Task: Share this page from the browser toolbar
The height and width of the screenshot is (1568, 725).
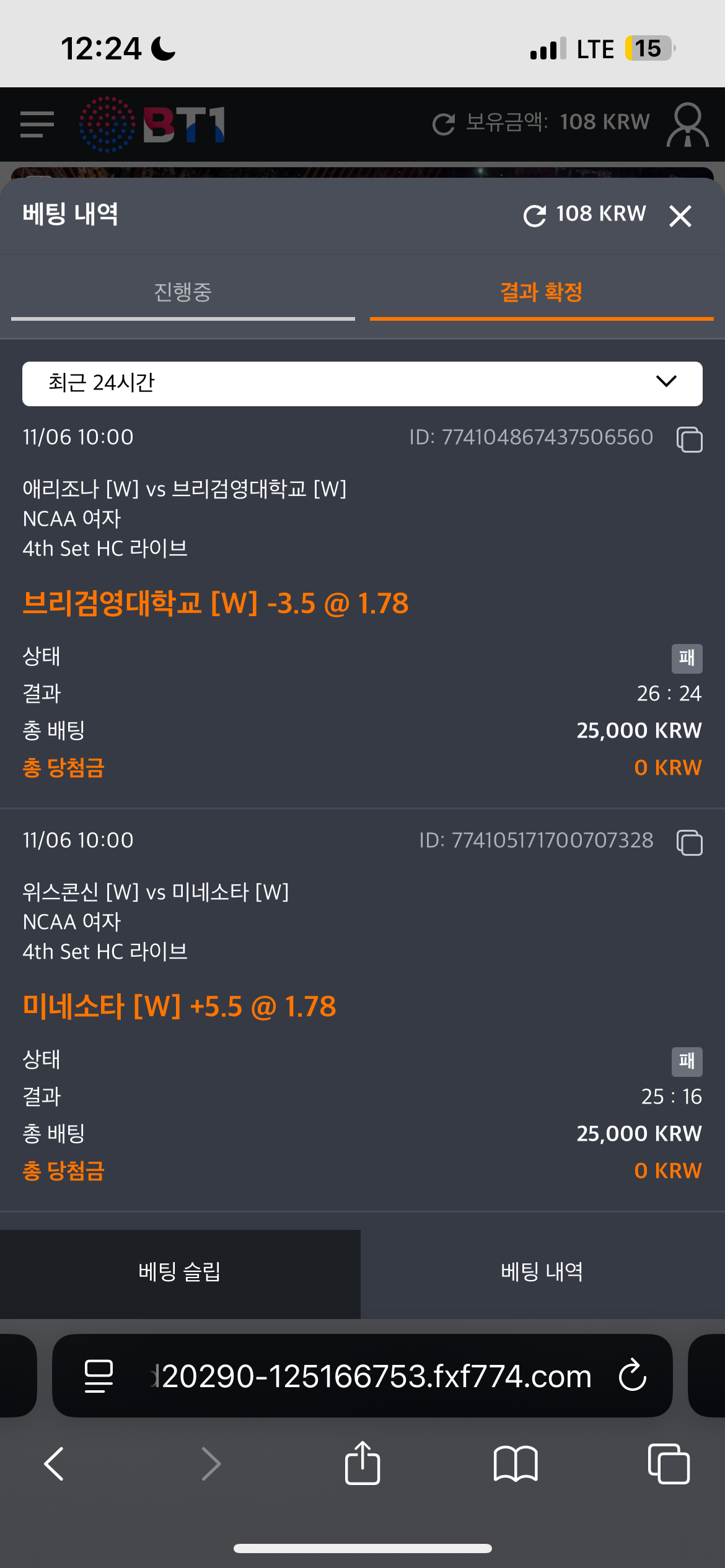Action: coord(362,1464)
